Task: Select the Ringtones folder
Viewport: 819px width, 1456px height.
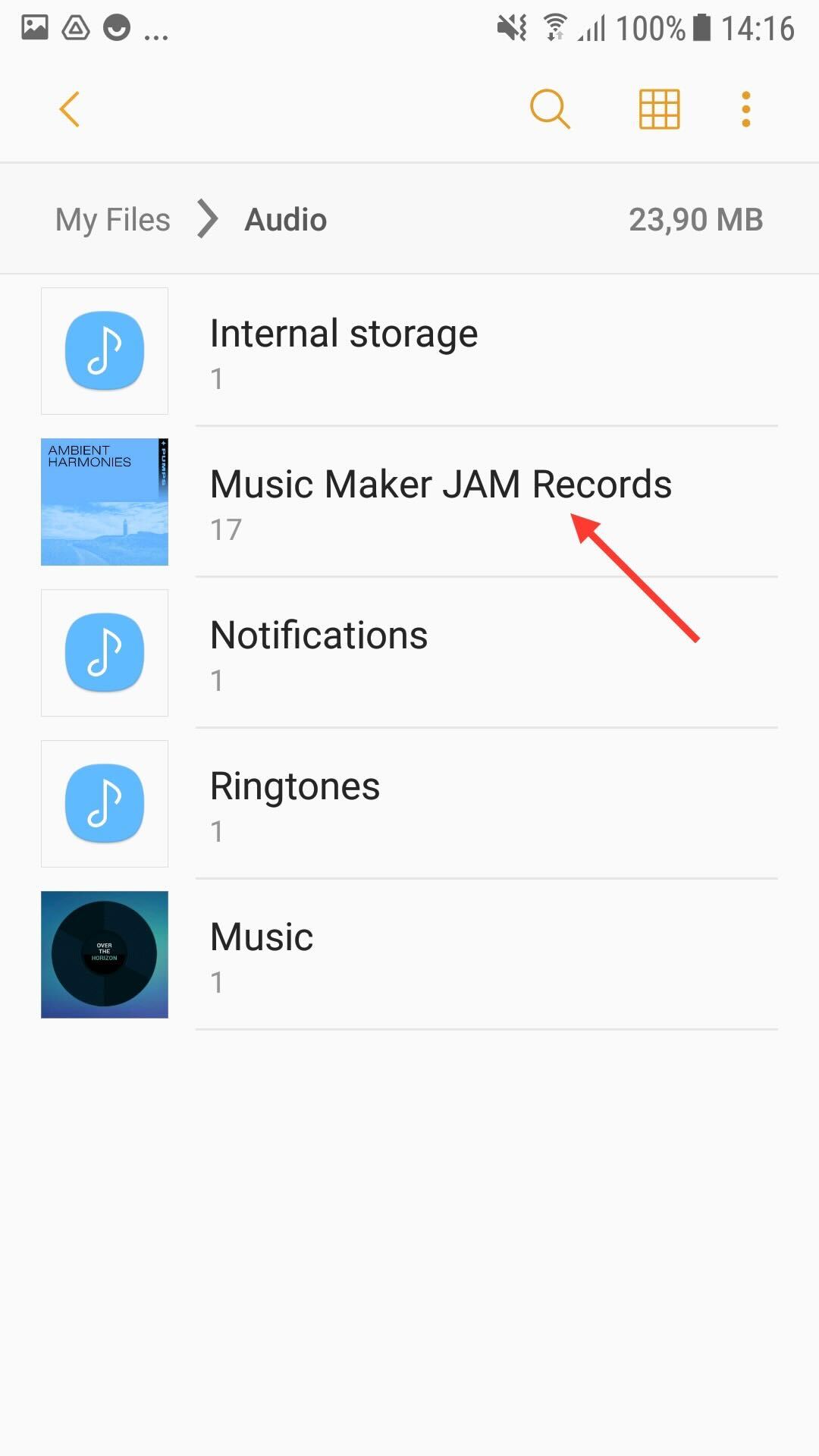Action: pos(409,804)
